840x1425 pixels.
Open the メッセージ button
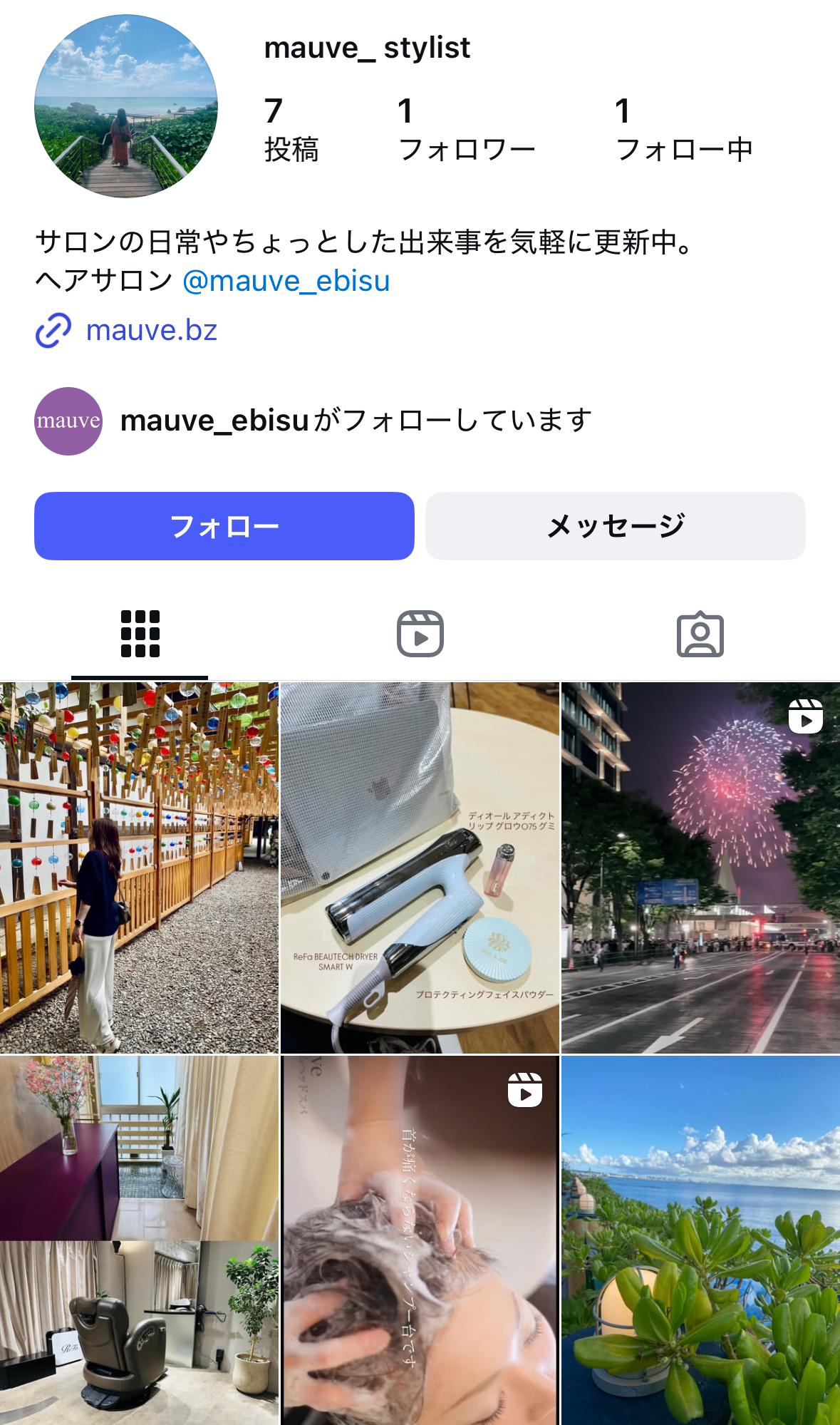pos(615,526)
